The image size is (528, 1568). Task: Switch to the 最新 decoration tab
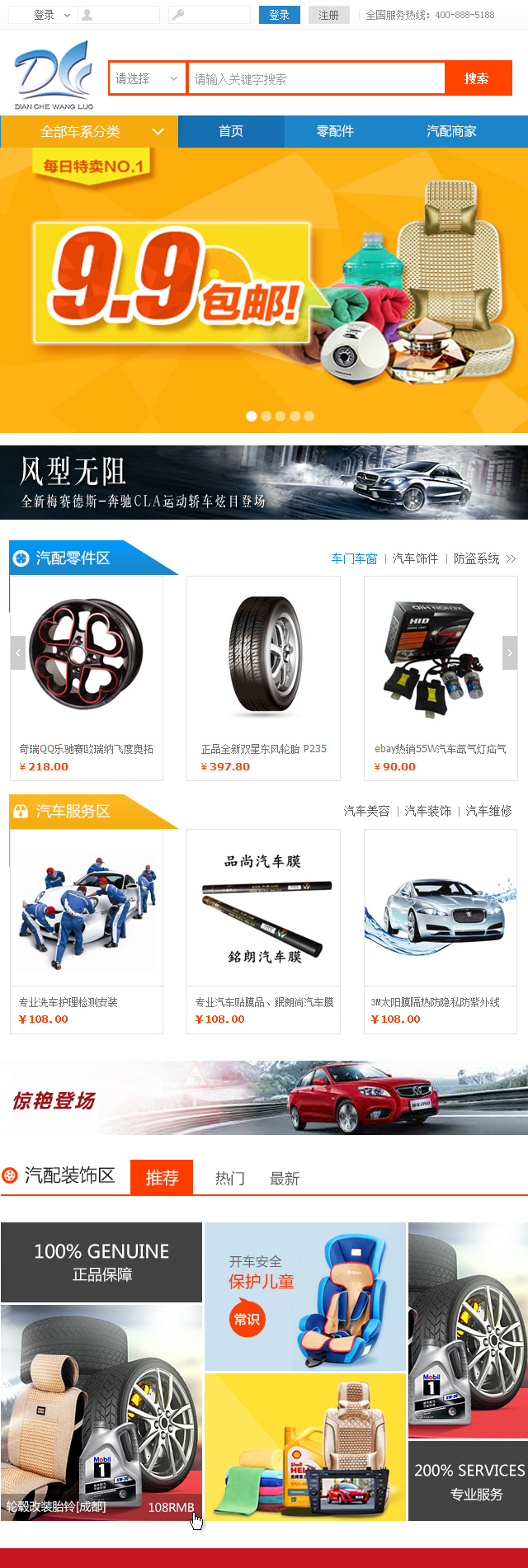[285, 1178]
